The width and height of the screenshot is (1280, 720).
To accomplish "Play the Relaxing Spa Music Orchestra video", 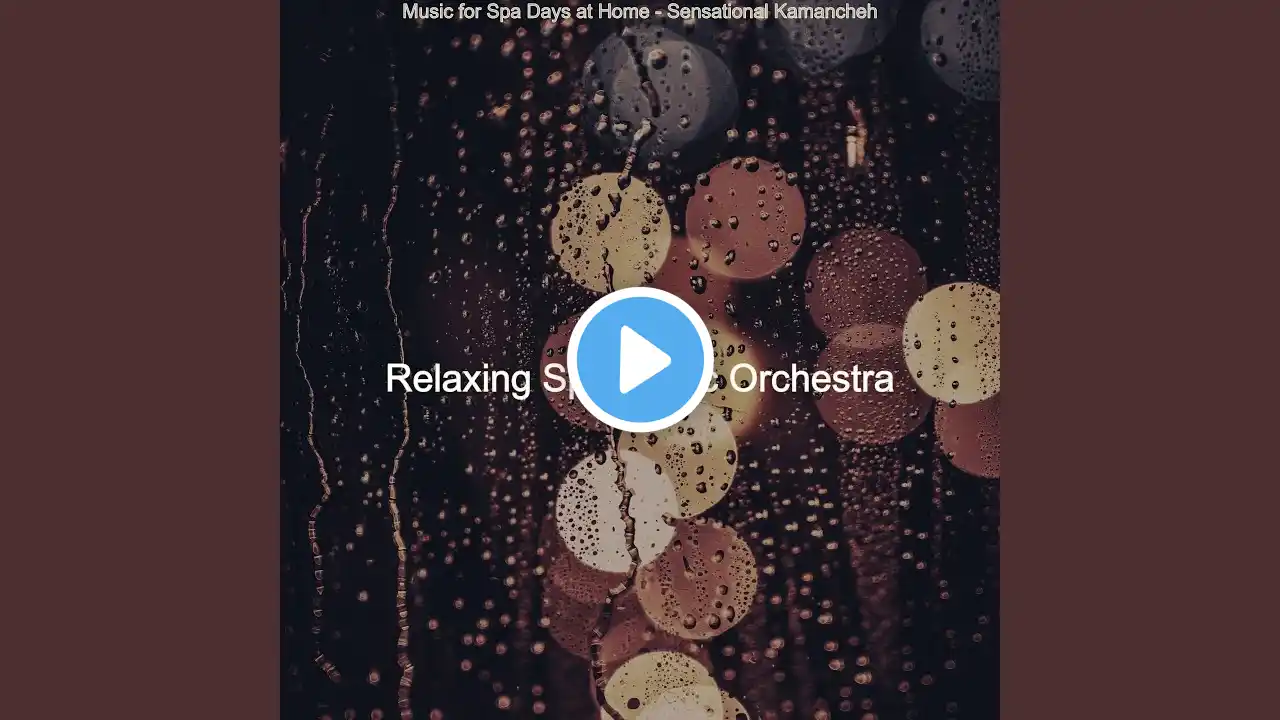I will (x=640, y=360).
